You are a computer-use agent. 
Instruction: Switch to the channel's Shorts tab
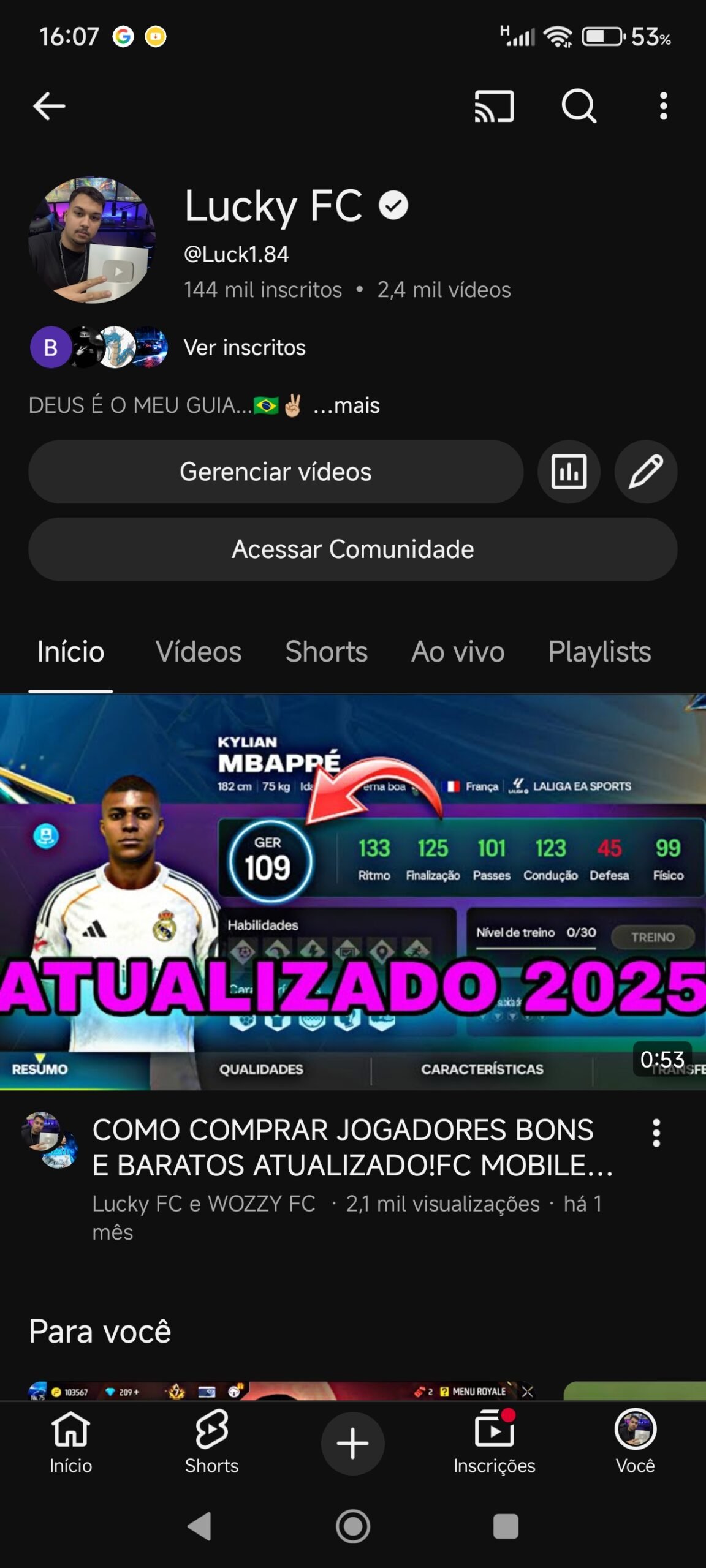coord(326,652)
